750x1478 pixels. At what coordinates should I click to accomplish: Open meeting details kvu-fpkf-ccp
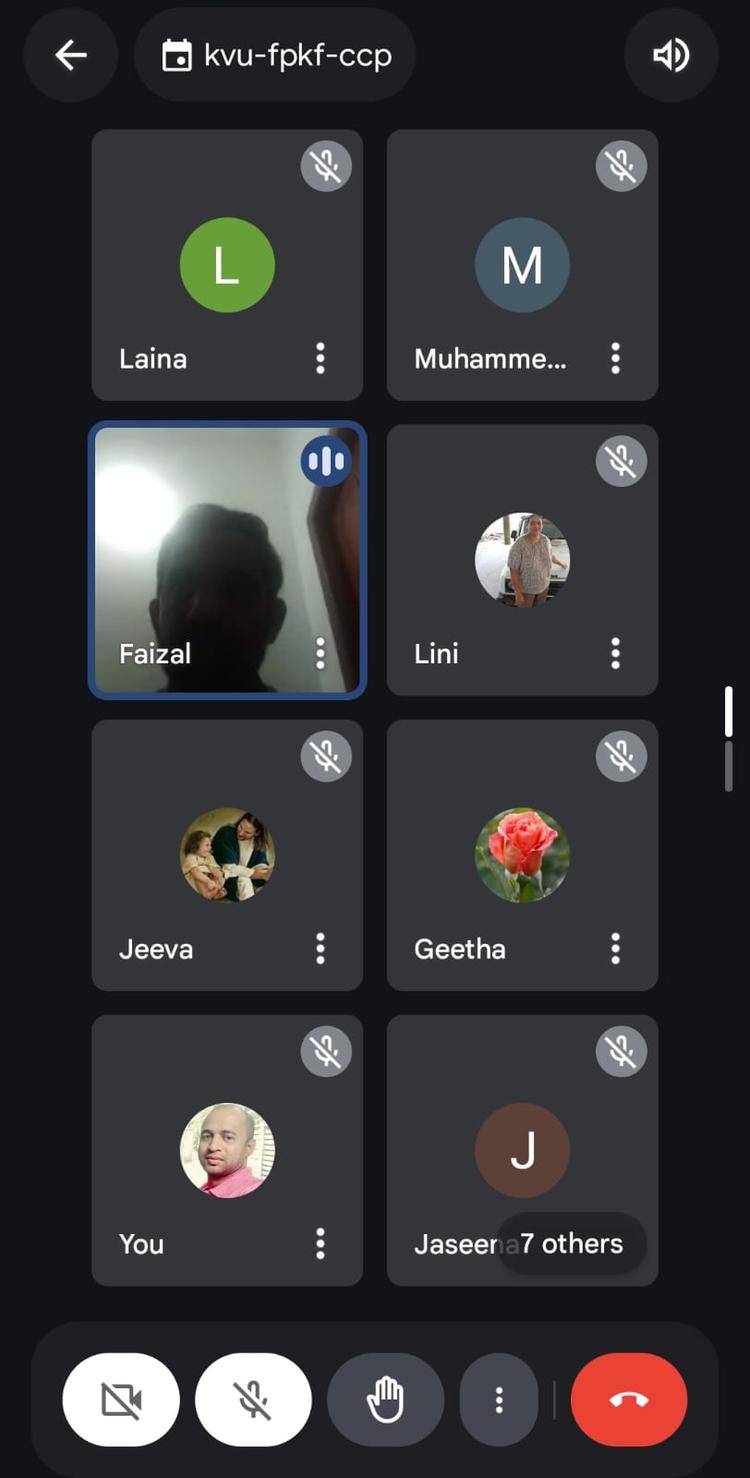click(276, 55)
